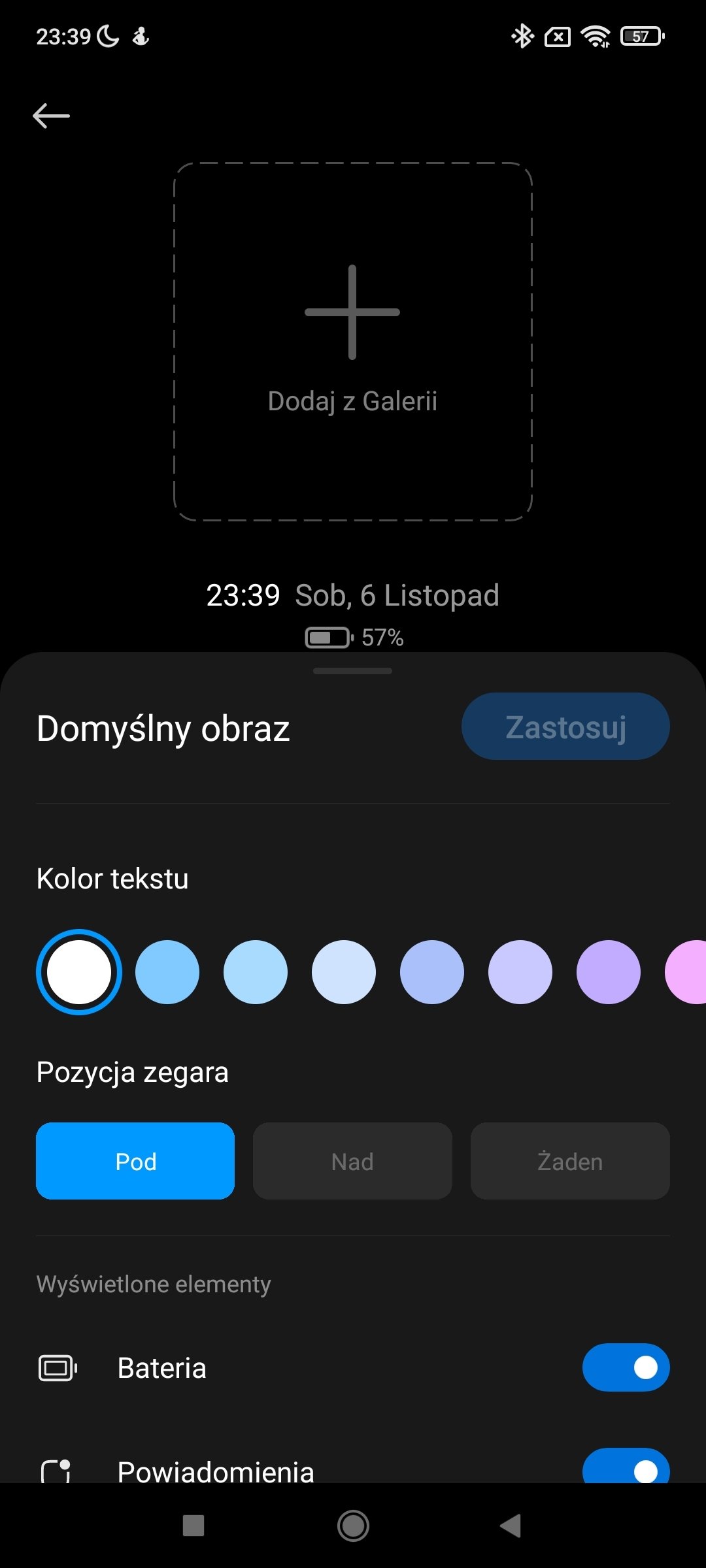Tap the Zastosuj button
The height and width of the screenshot is (1568, 706).
pos(565,727)
